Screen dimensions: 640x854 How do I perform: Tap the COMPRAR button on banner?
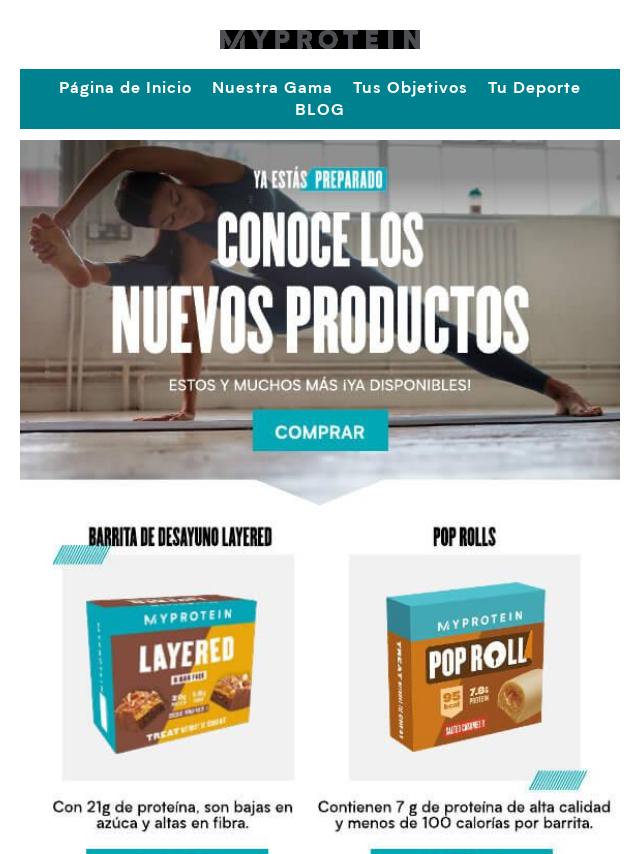tap(320, 432)
